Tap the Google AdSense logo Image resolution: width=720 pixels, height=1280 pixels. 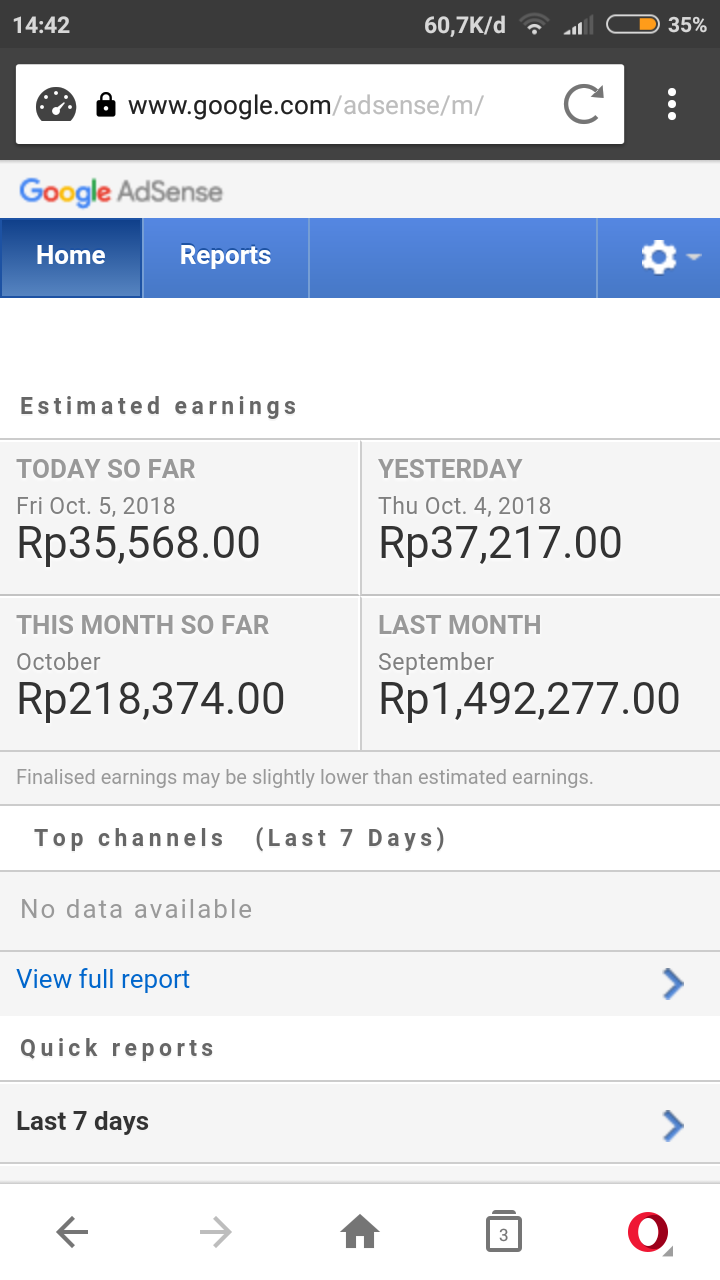point(120,190)
